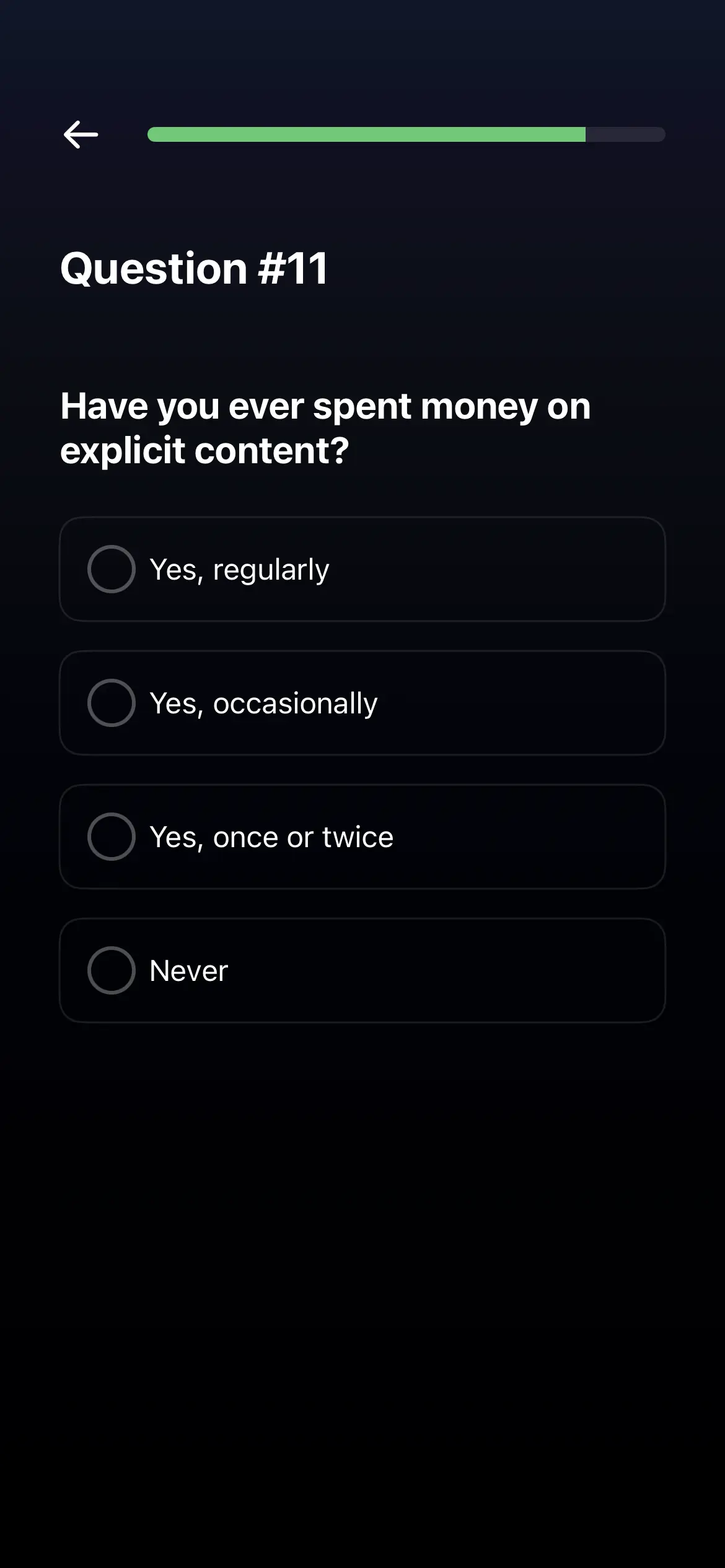
Task: Choose "Yes, occasionally" option
Action: tap(362, 703)
